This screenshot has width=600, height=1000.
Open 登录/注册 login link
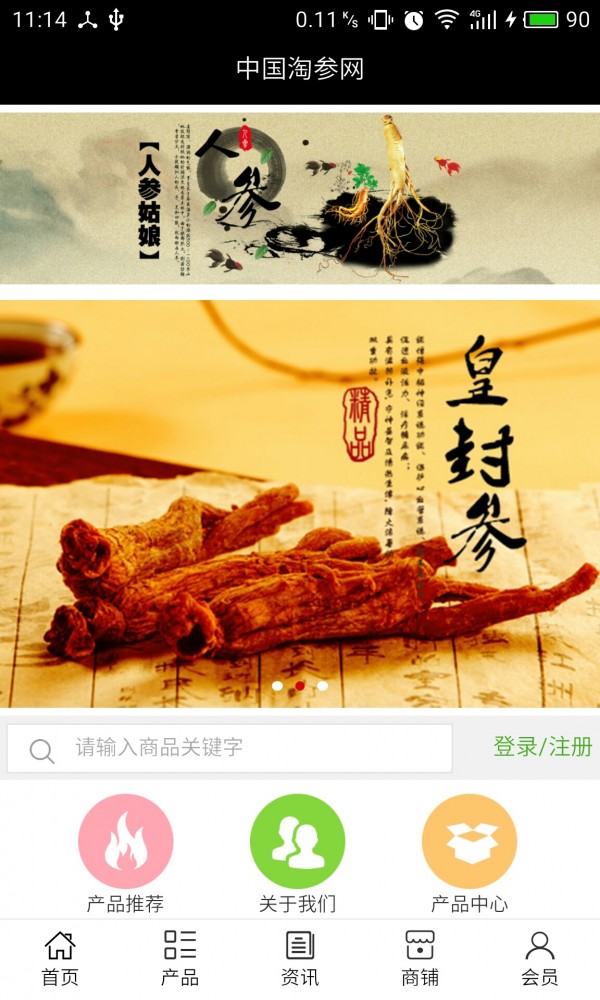542,747
